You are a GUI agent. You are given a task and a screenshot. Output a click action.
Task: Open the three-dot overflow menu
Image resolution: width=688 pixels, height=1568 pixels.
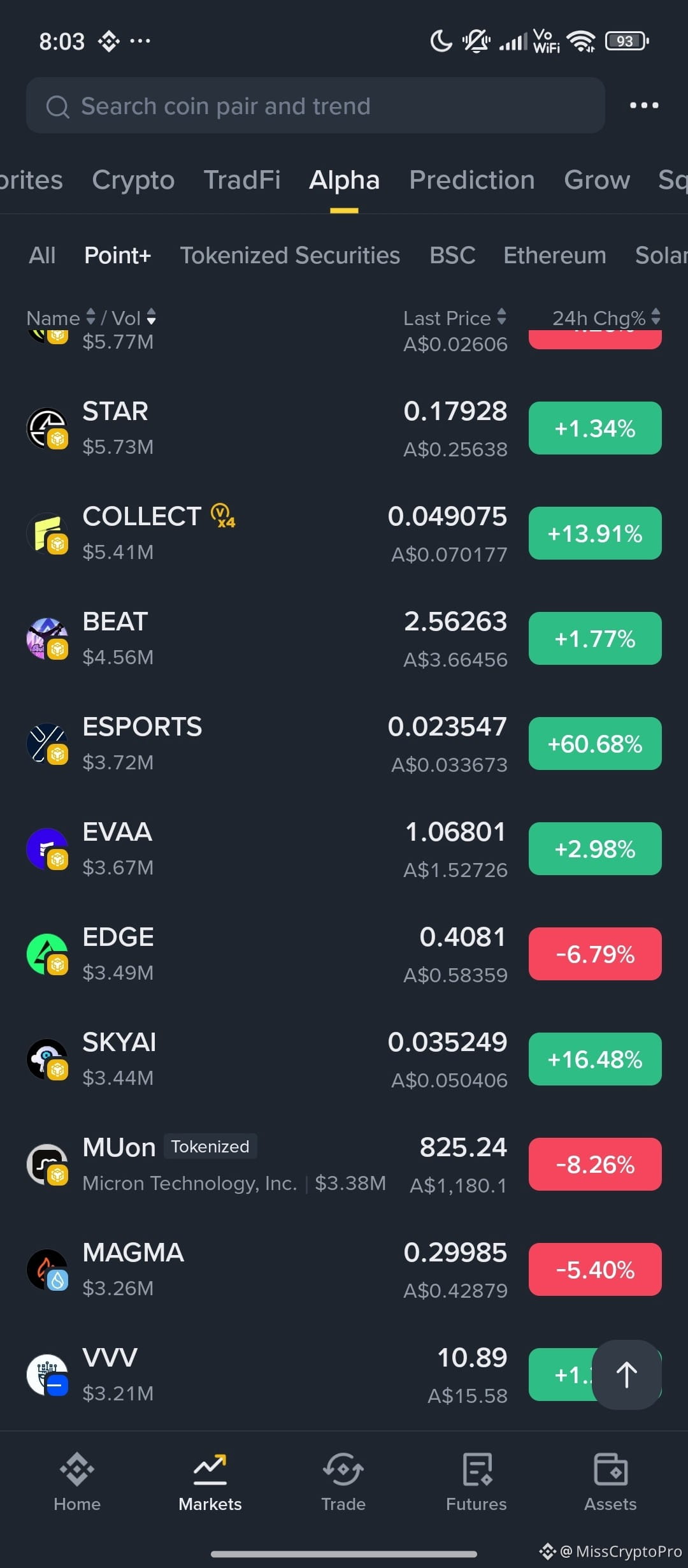644,106
